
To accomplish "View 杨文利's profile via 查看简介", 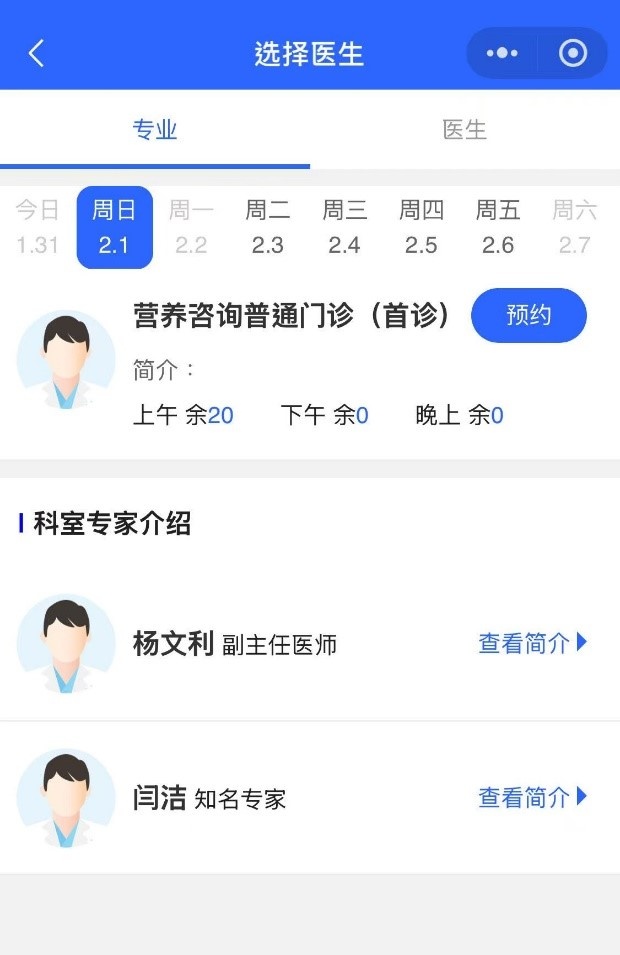I will (x=532, y=643).
